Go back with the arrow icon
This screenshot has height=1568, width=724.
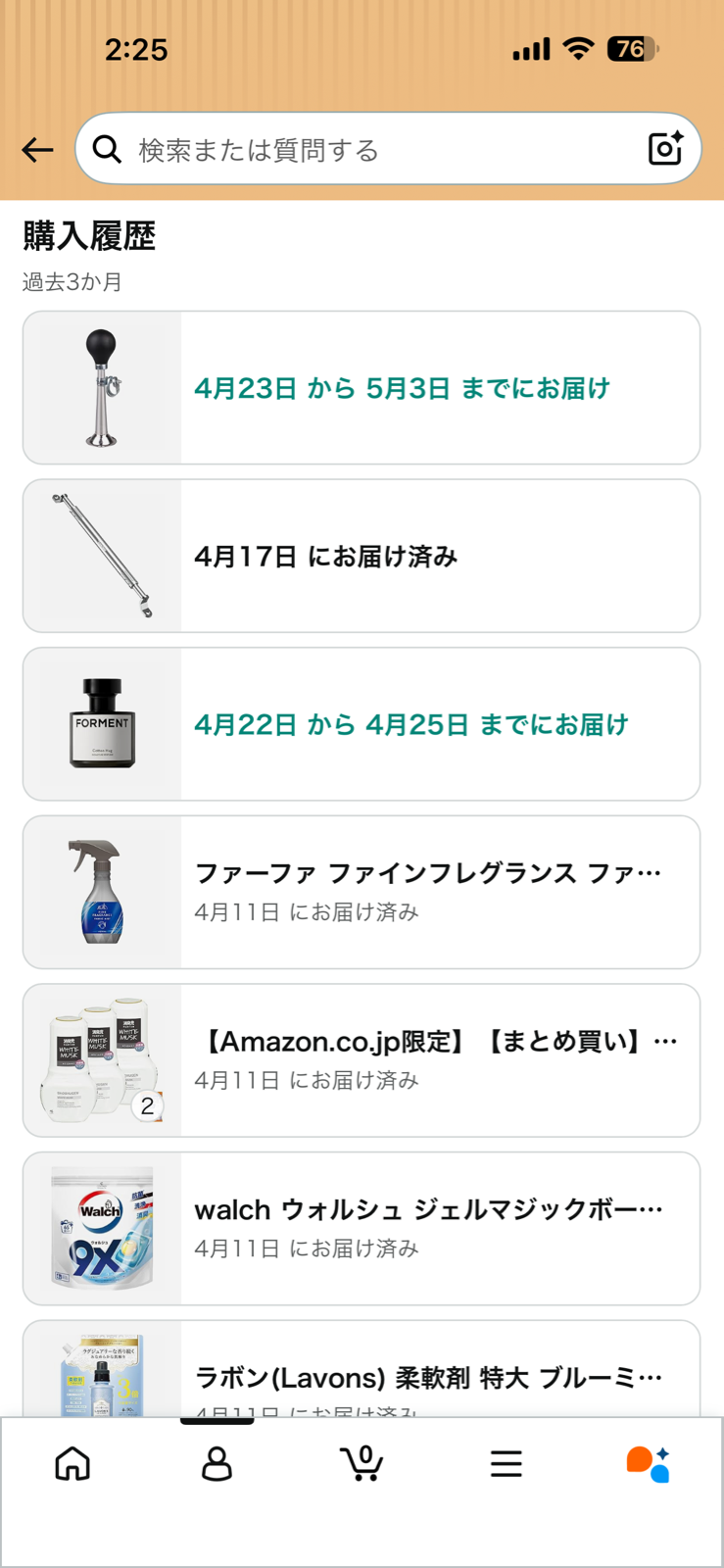pyautogui.click(x=38, y=150)
